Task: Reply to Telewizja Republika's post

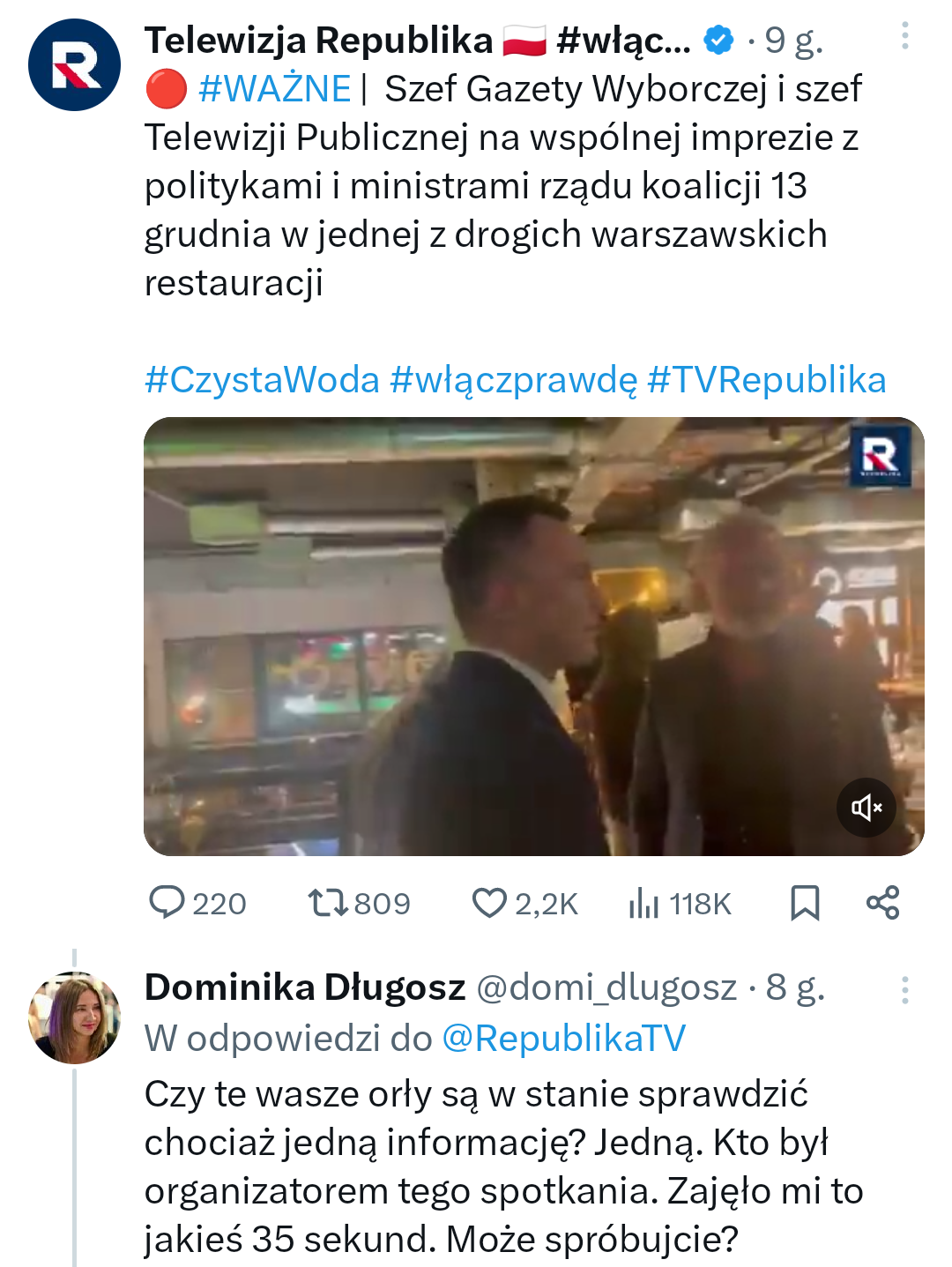Action: [x=167, y=903]
